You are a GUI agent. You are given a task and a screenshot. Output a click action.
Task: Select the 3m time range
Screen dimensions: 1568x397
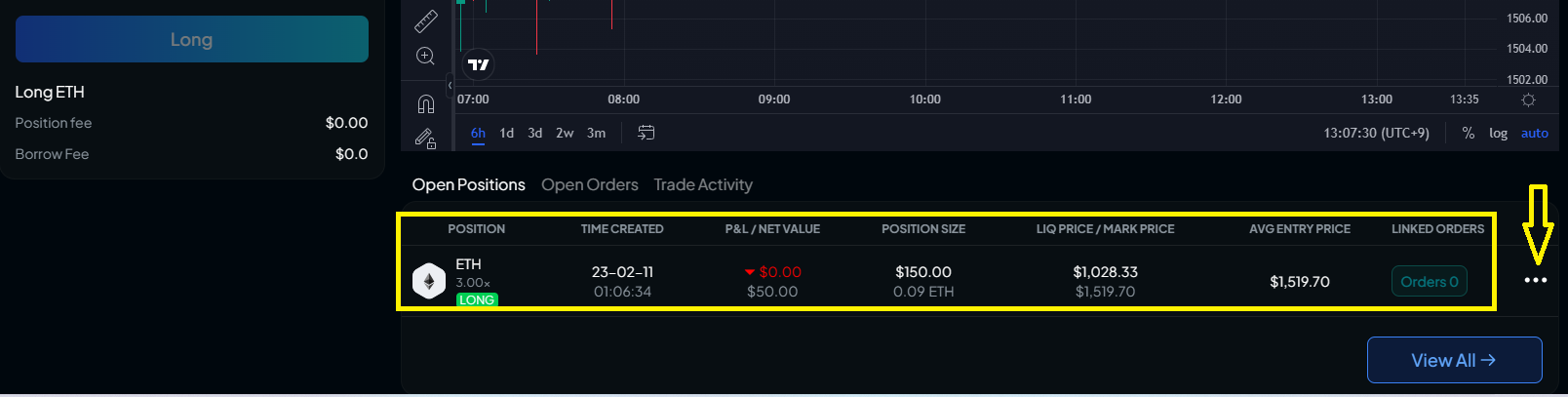pyautogui.click(x=597, y=133)
